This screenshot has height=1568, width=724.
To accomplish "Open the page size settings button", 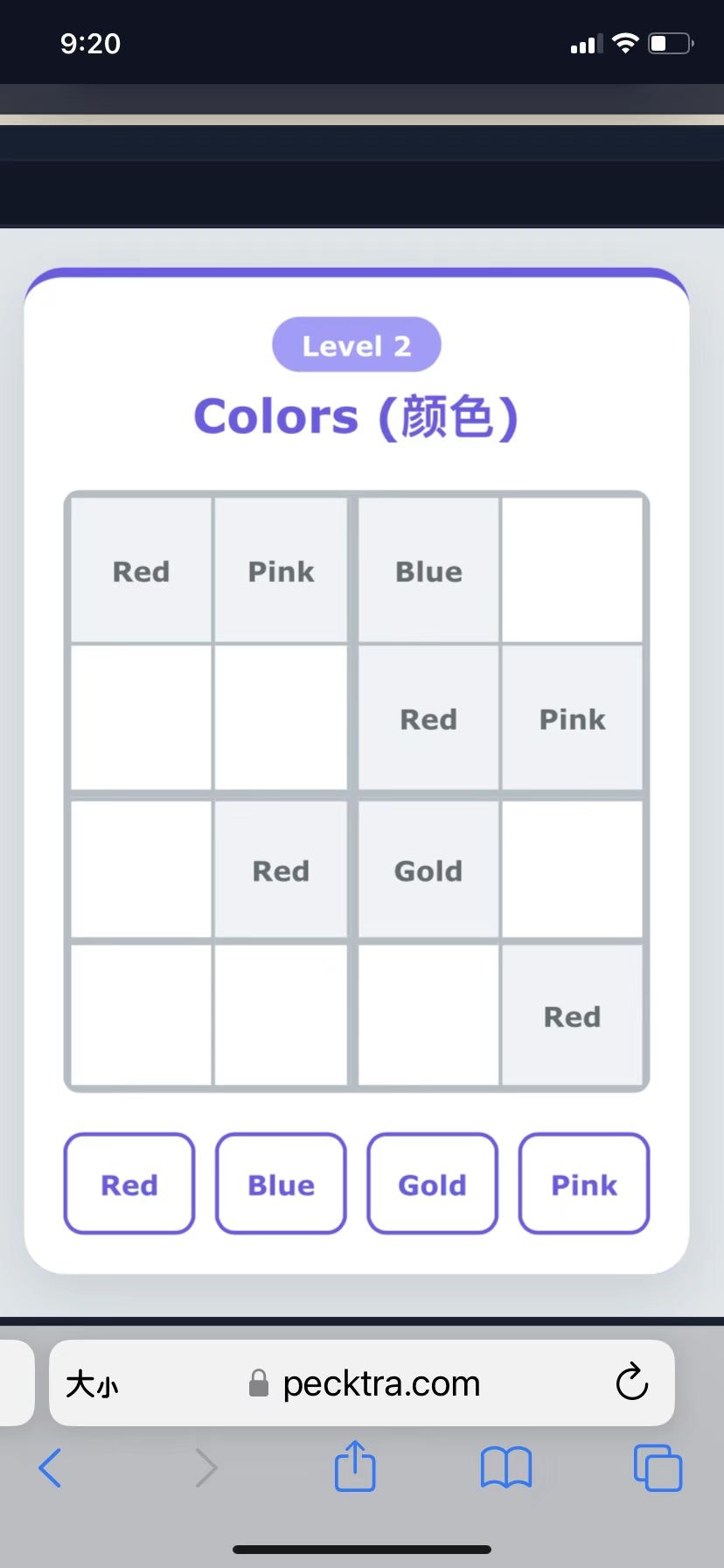I will 92,1384.
